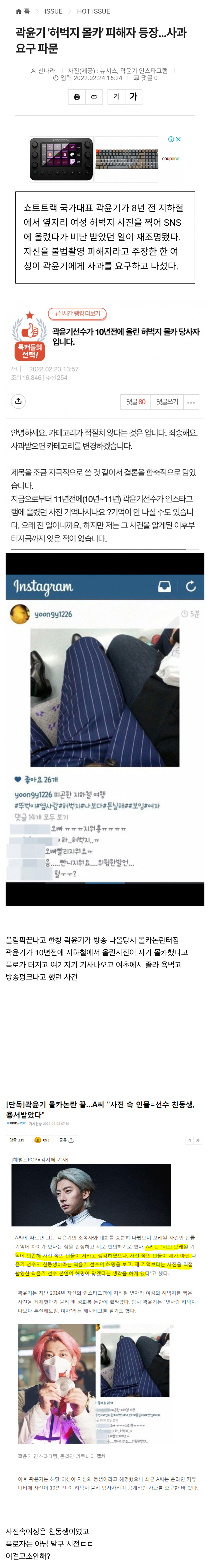Open the HOT ISSUE category

[x=94, y=11]
